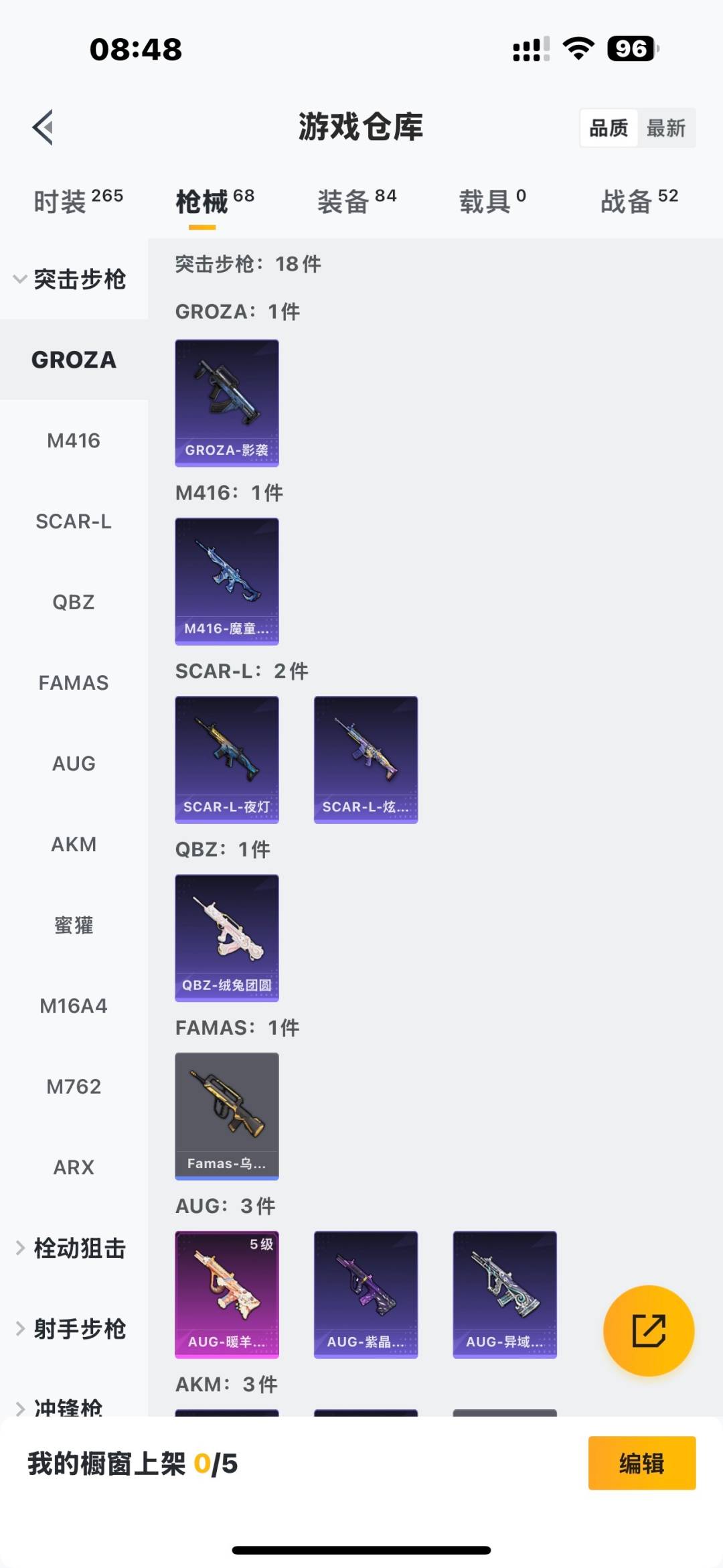Switch to the 装备 tab
This screenshot has height=1568, width=723.
356,201
